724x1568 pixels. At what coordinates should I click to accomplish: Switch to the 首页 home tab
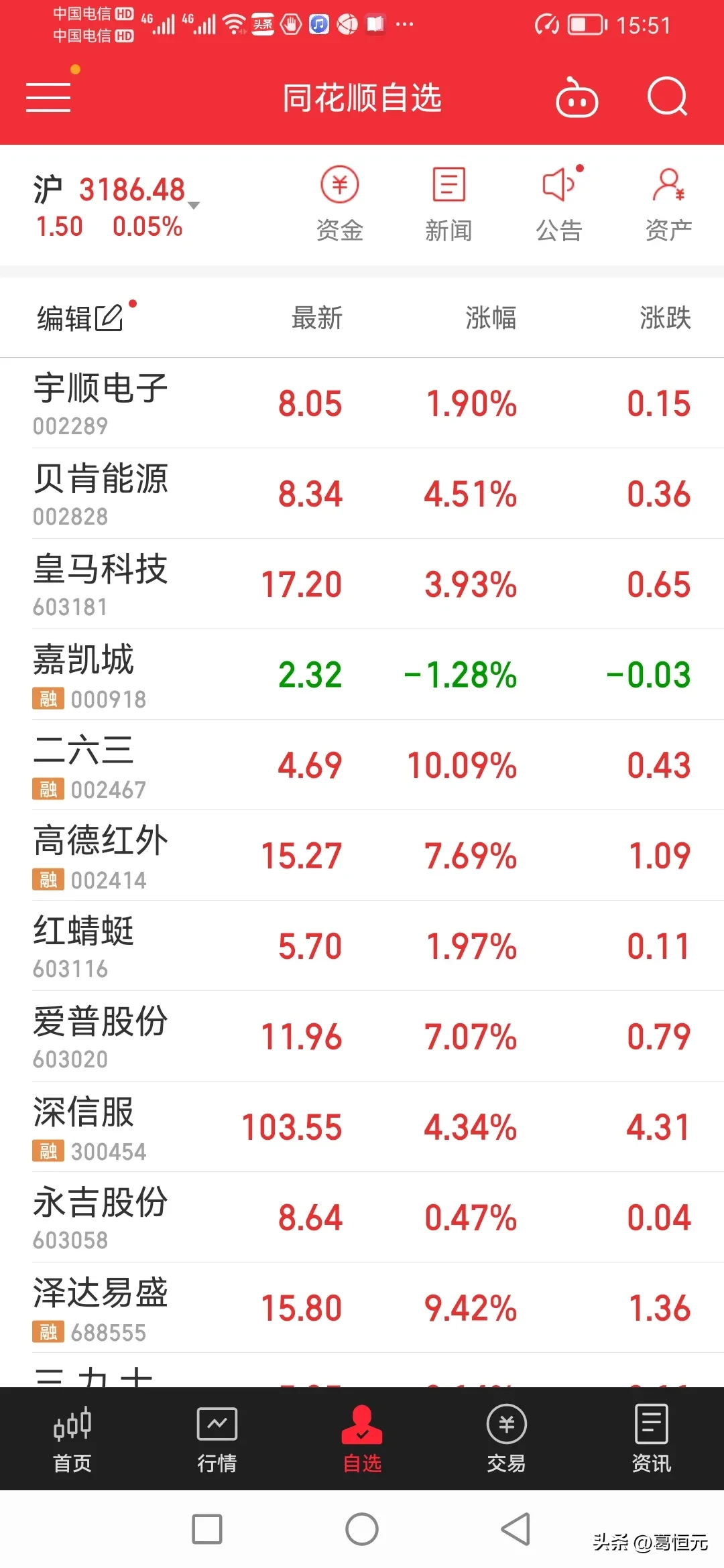pos(72,1439)
